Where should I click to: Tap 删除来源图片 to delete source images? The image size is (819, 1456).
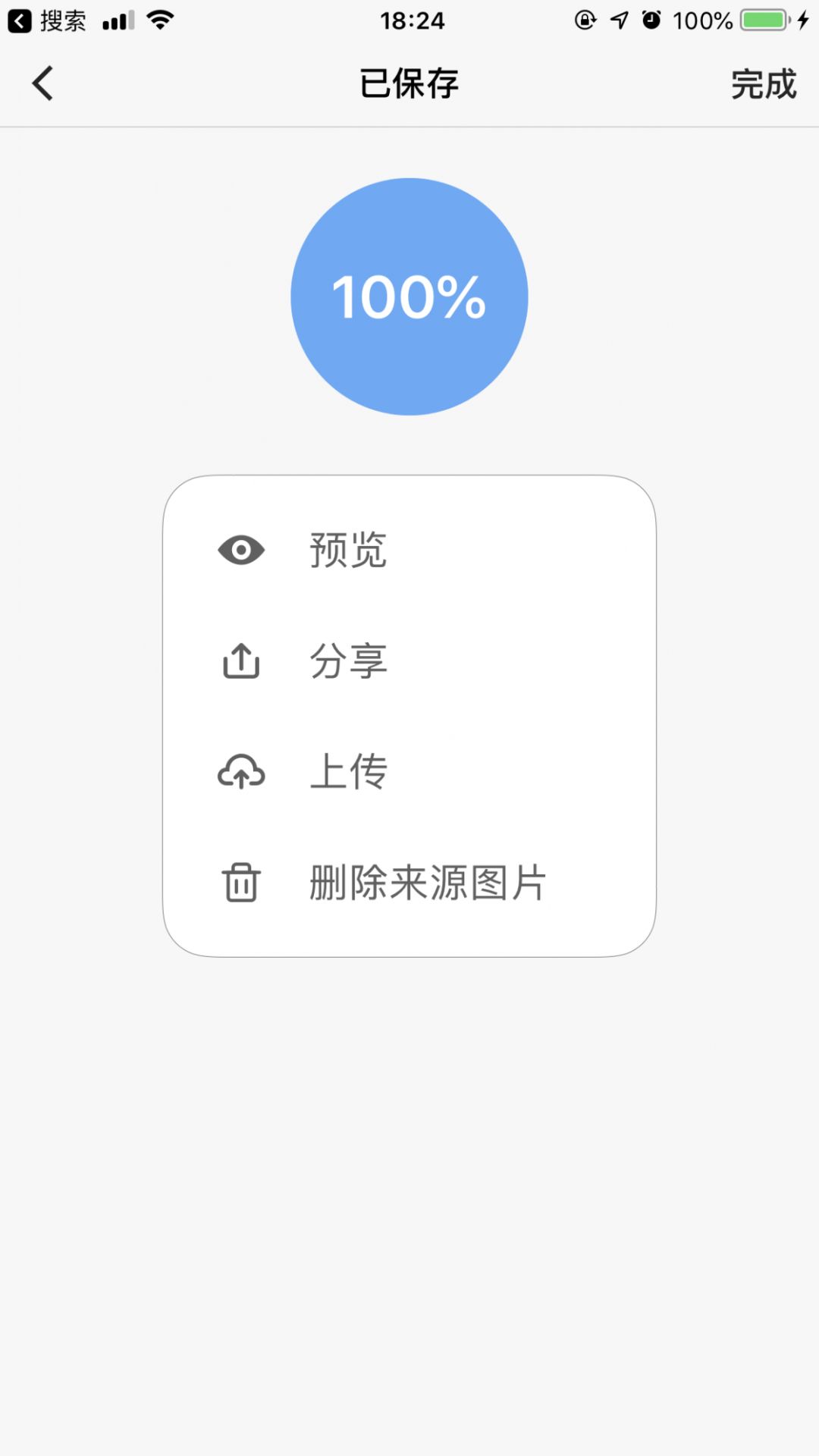point(427,883)
